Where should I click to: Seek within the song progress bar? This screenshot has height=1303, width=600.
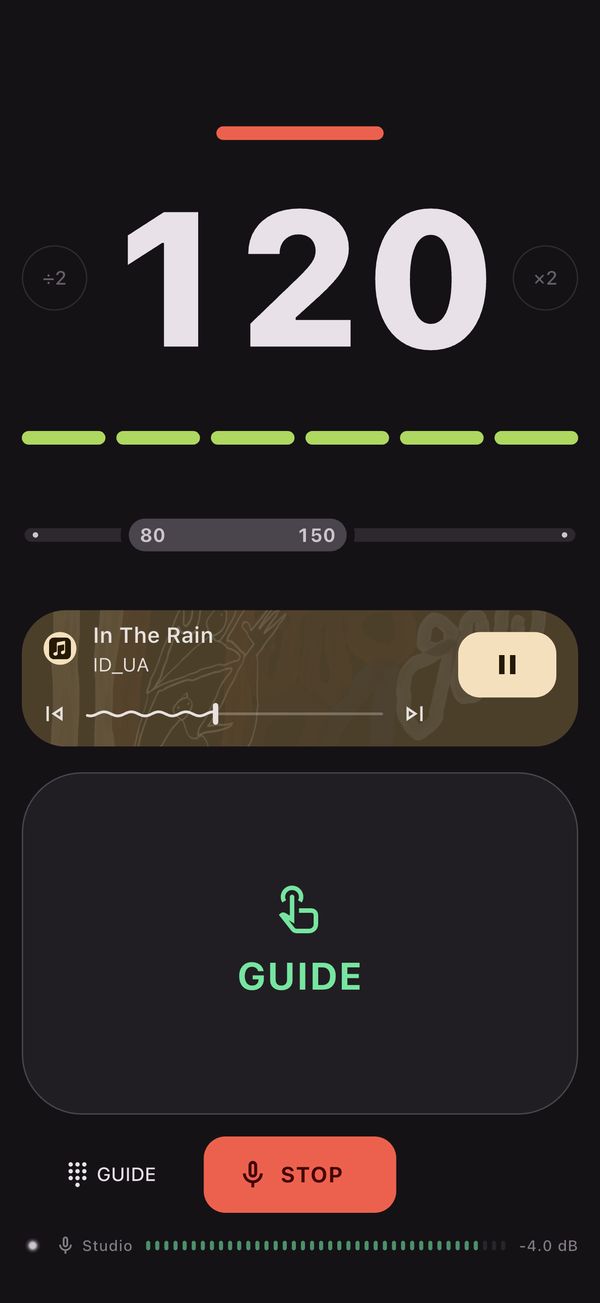pyautogui.click(x=234, y=714)
